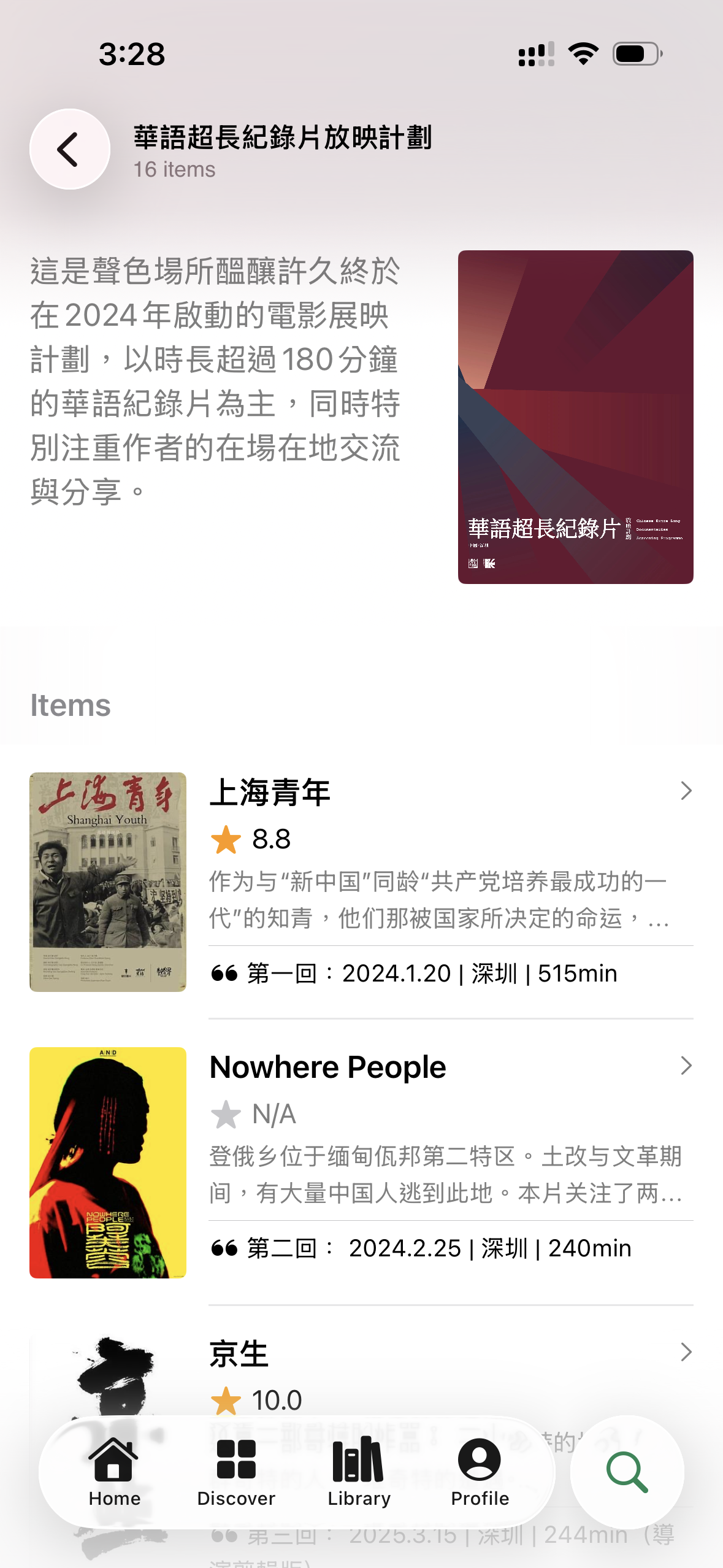View the collection cover image
The height and width of the screenshot is (1568, 723).
pyautogui.click(x=575, y=417)
